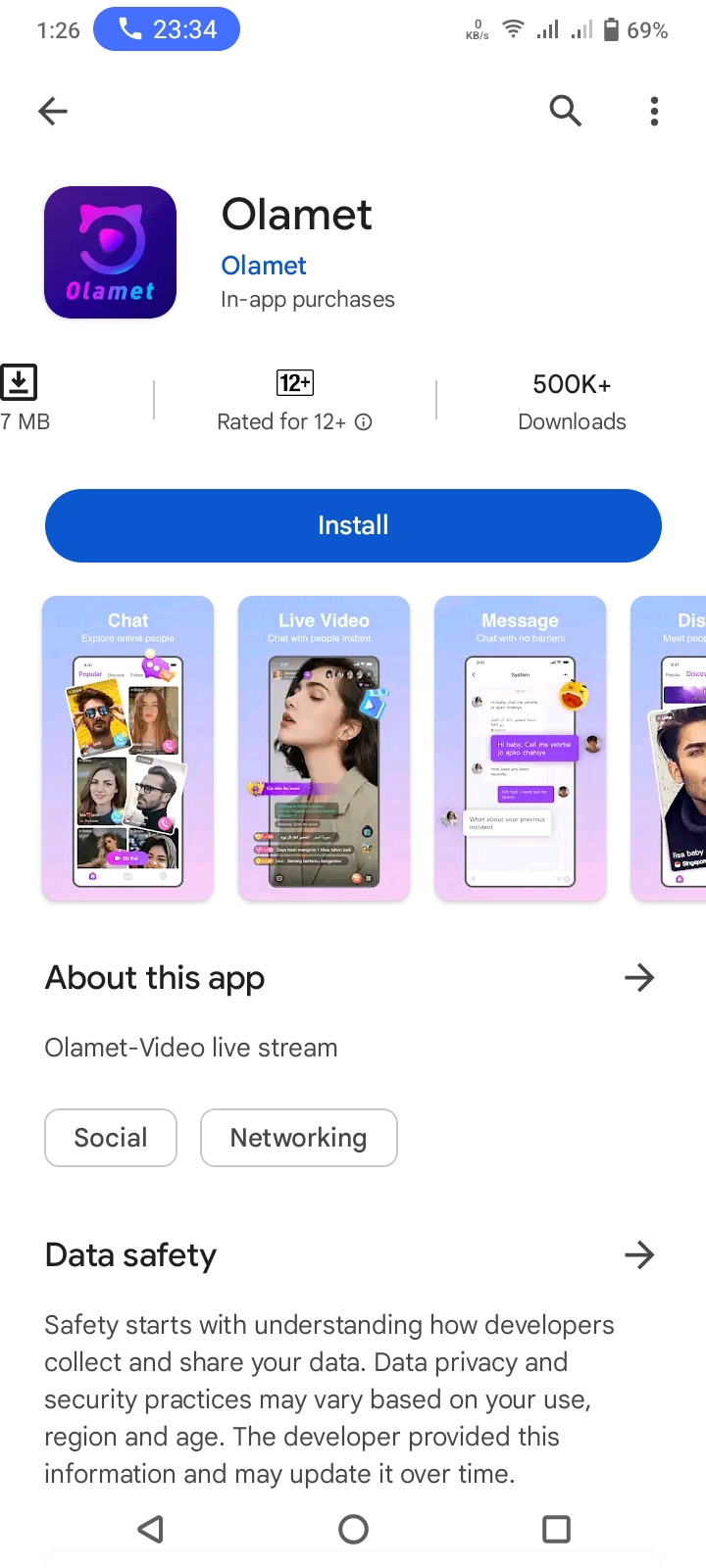Open the search magnifier icon

coord(566,112)
